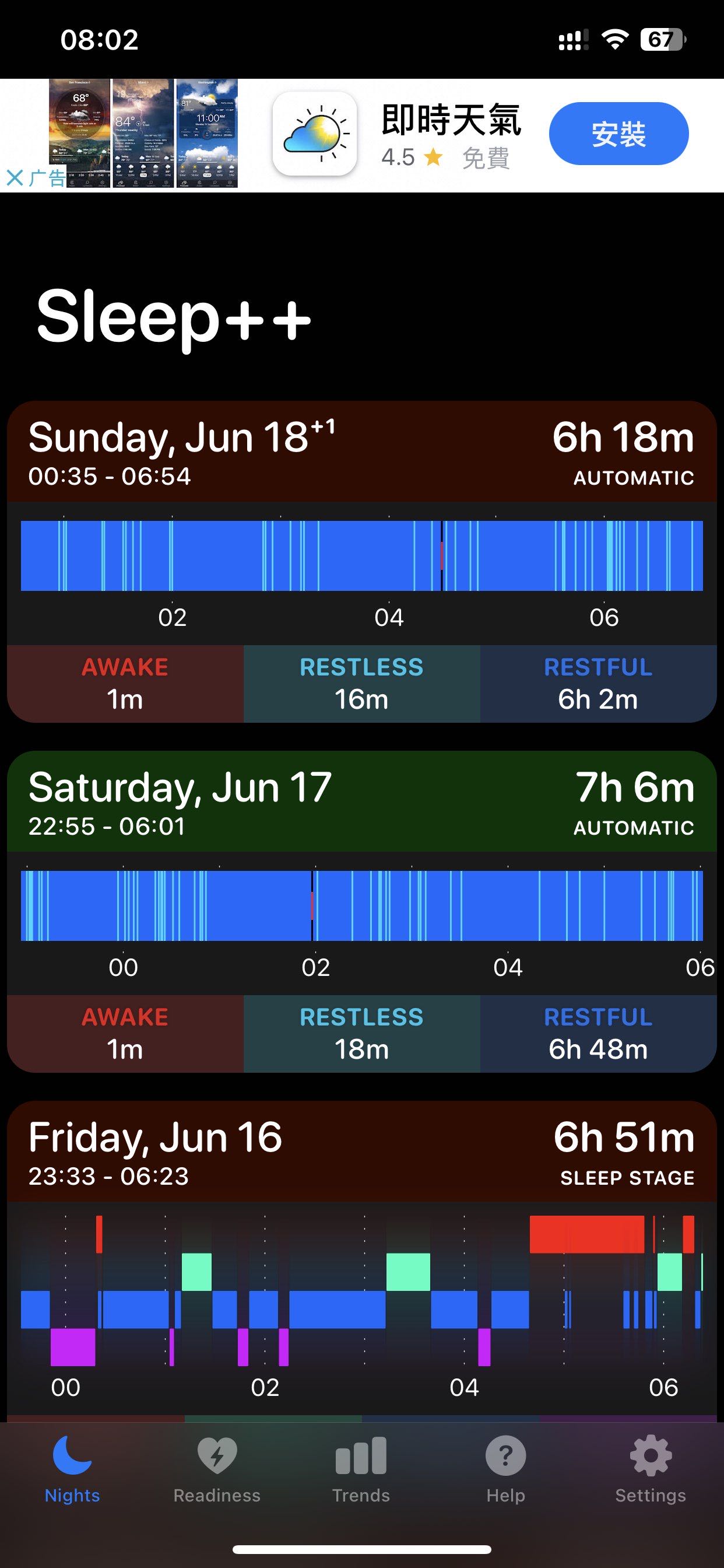Install the 即時天氣 weather app
Viewport: 724px width, 1568px height.
point(618,134)
